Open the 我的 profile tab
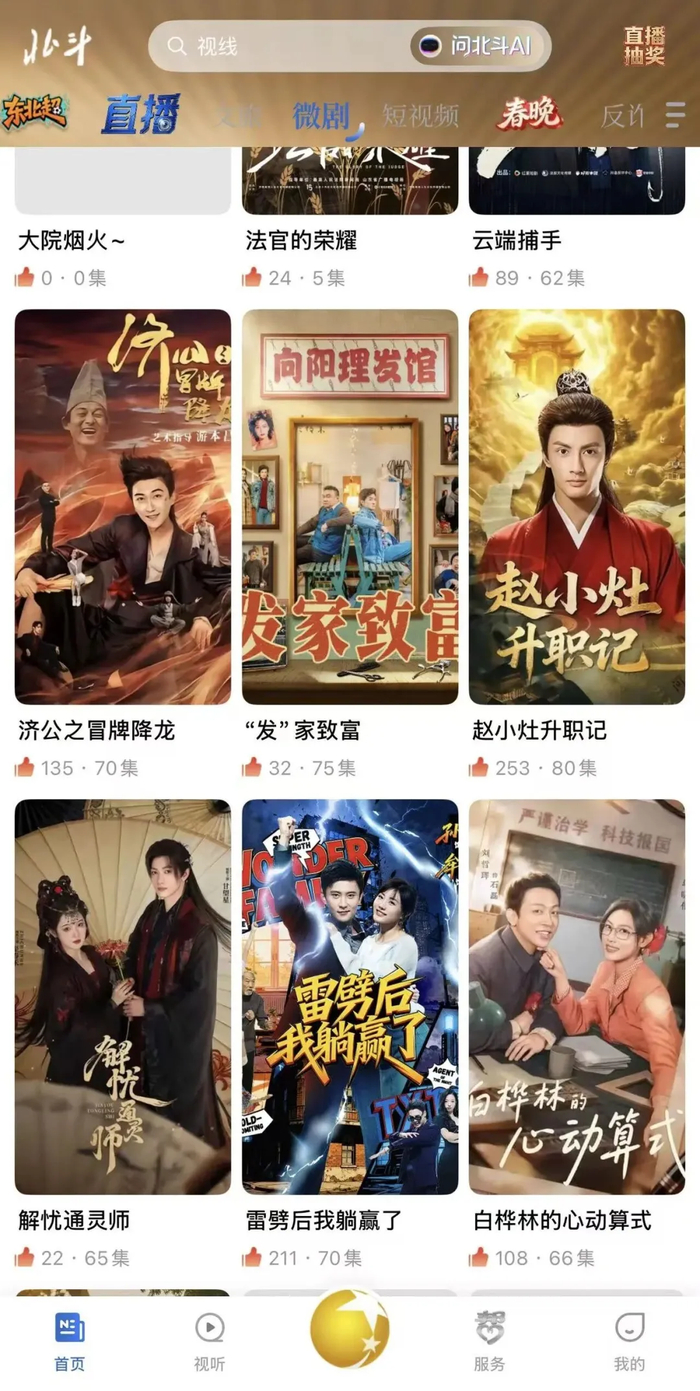This screenshot has width=700, height=1391. pyautogui.click(x=630, y=1341)
